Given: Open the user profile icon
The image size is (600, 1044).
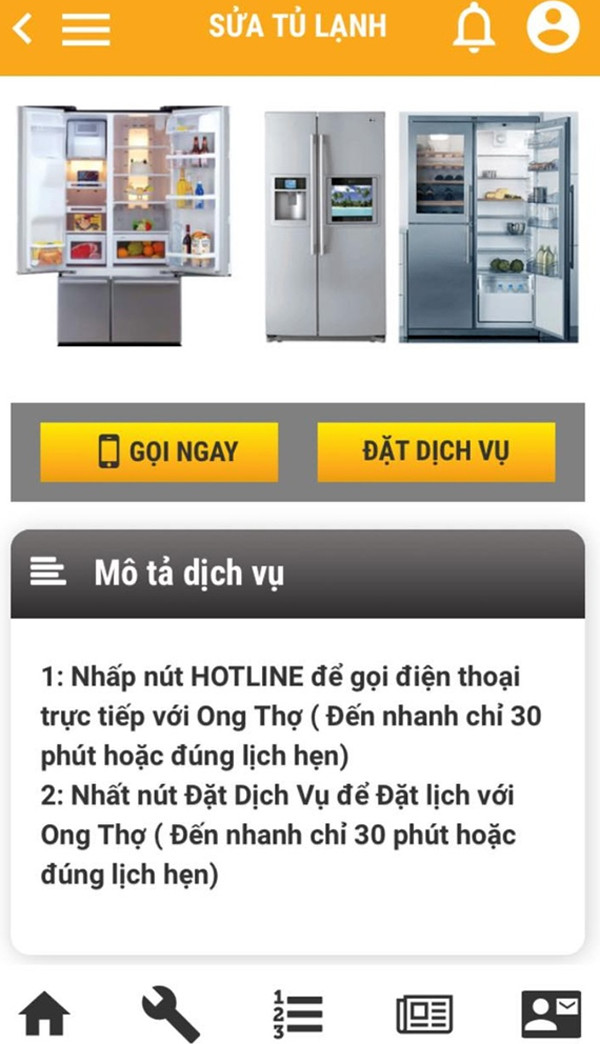Looking at the screenshot, I should tap(553, 27).
